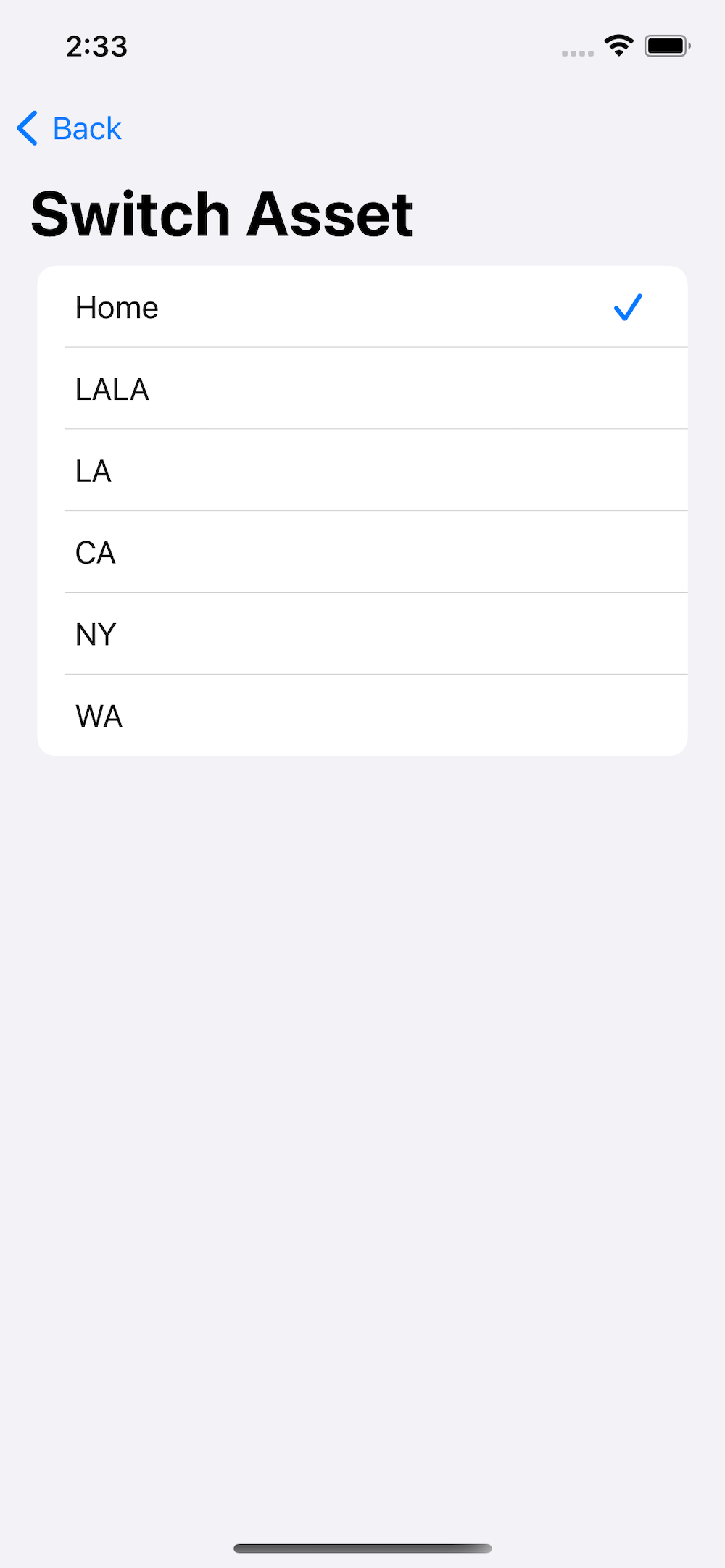Tap Back to return to previous screen
The width and height of the screenshot is (725, 1568).
coord(69,128)
